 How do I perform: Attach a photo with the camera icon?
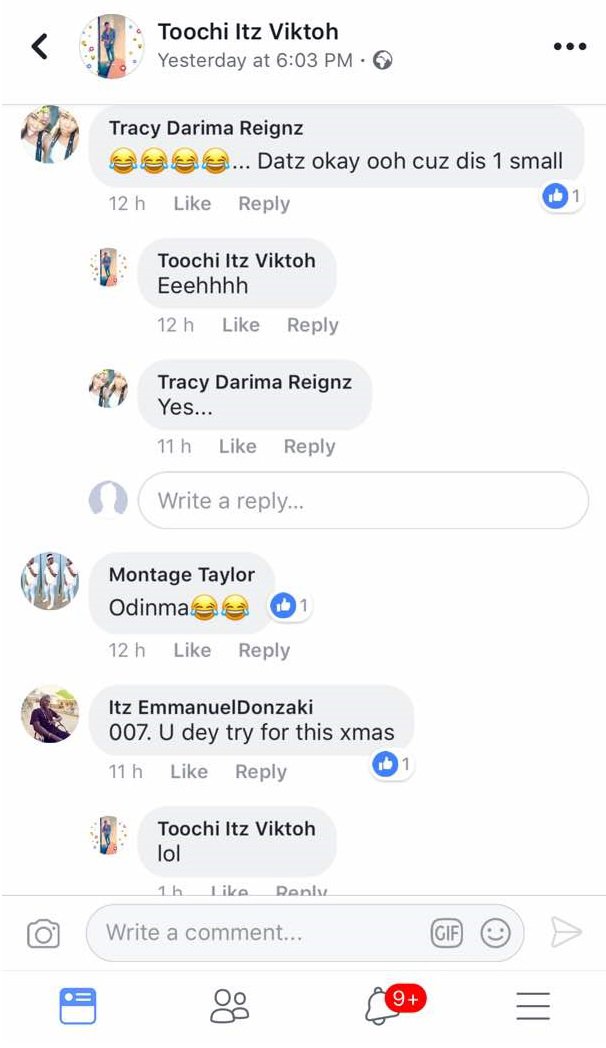(43, 933)
